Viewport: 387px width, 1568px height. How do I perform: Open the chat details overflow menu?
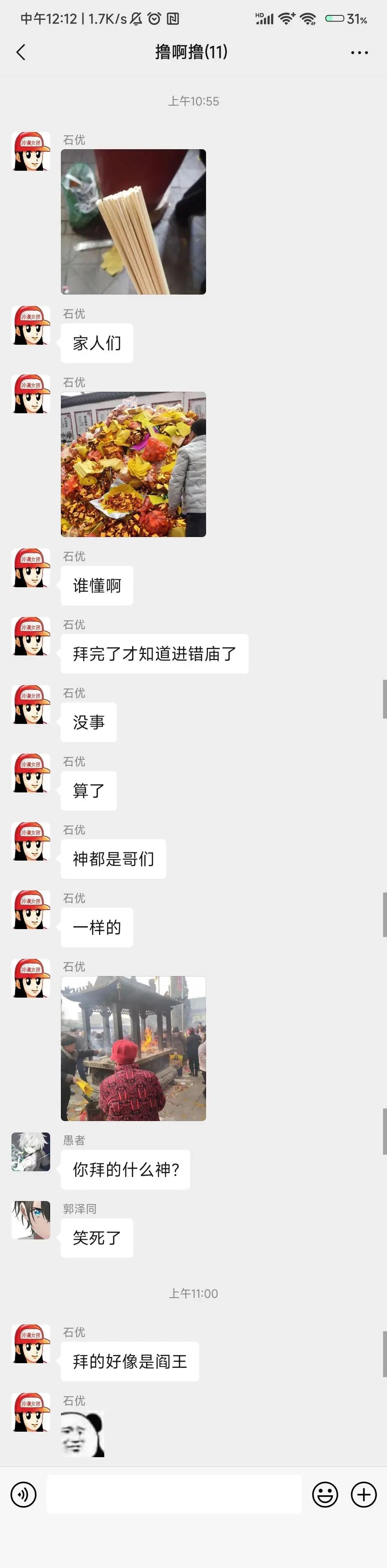coord(359,52)
